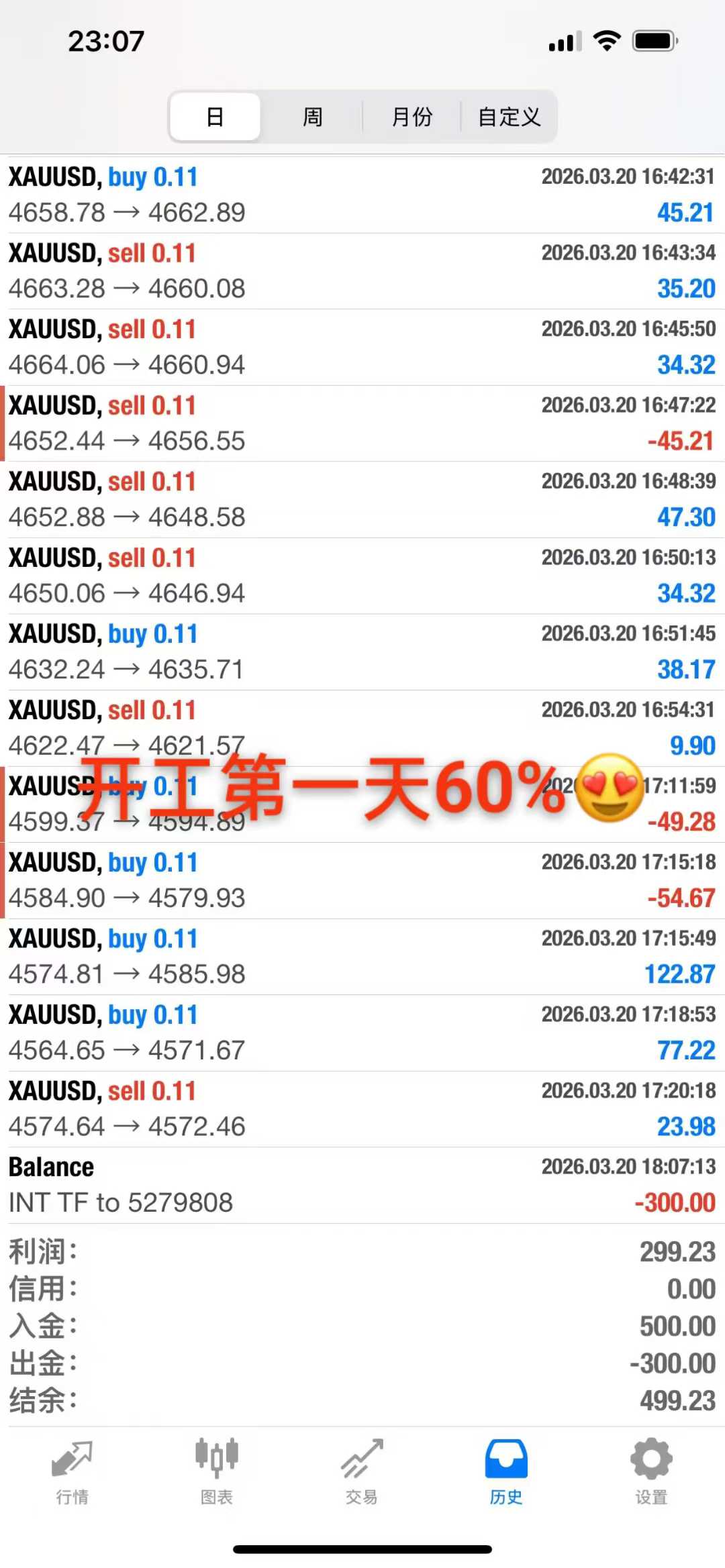Expand the XAUUSD sell deal with -45.21 loss

pos(362,423)
